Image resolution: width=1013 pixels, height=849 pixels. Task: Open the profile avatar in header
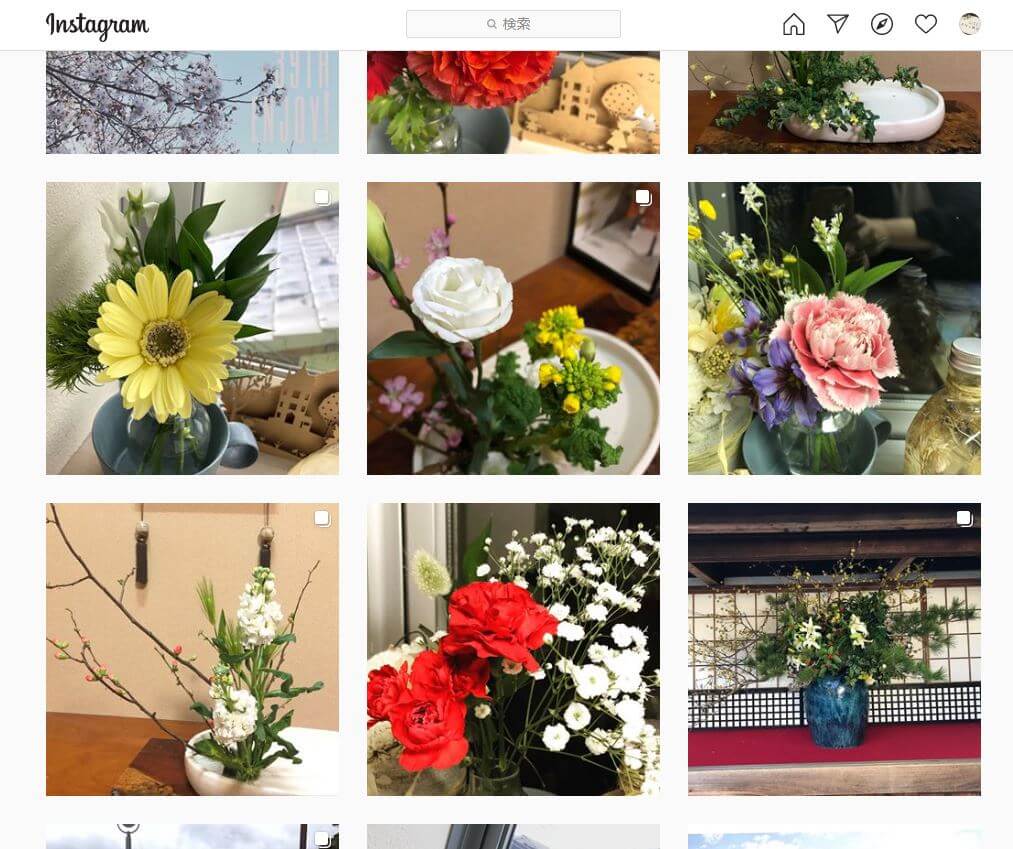coord(969,24)
